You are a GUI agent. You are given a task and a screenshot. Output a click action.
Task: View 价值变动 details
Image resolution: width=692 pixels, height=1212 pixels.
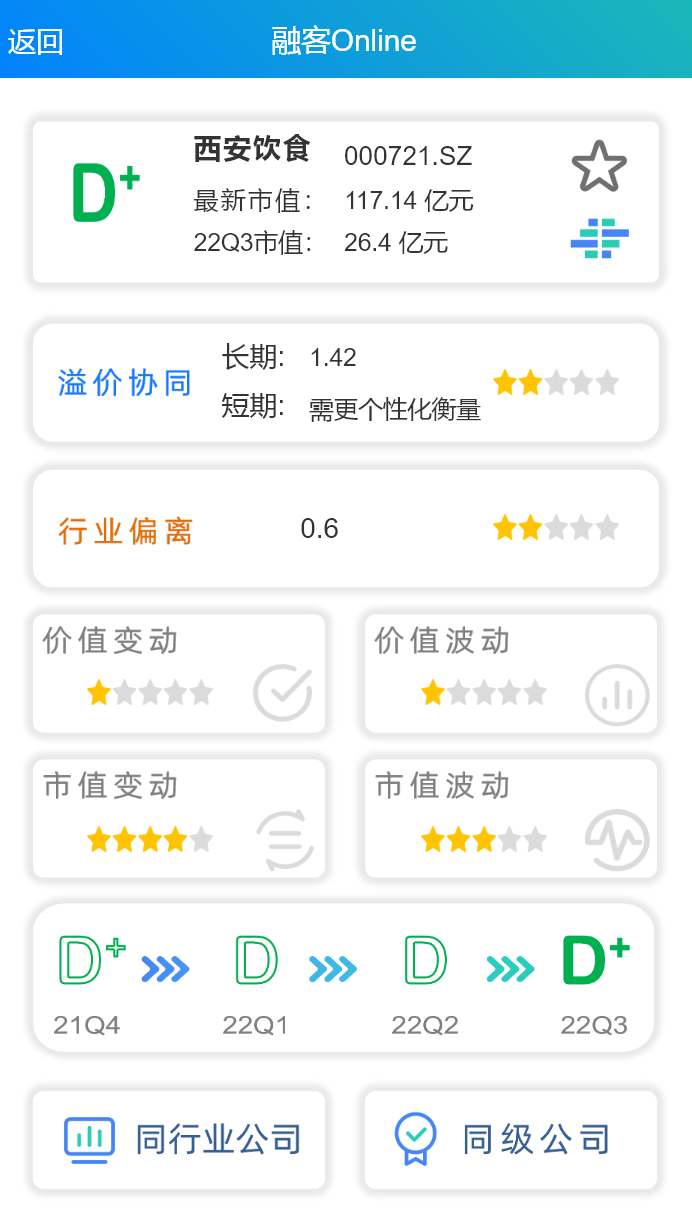180,674
